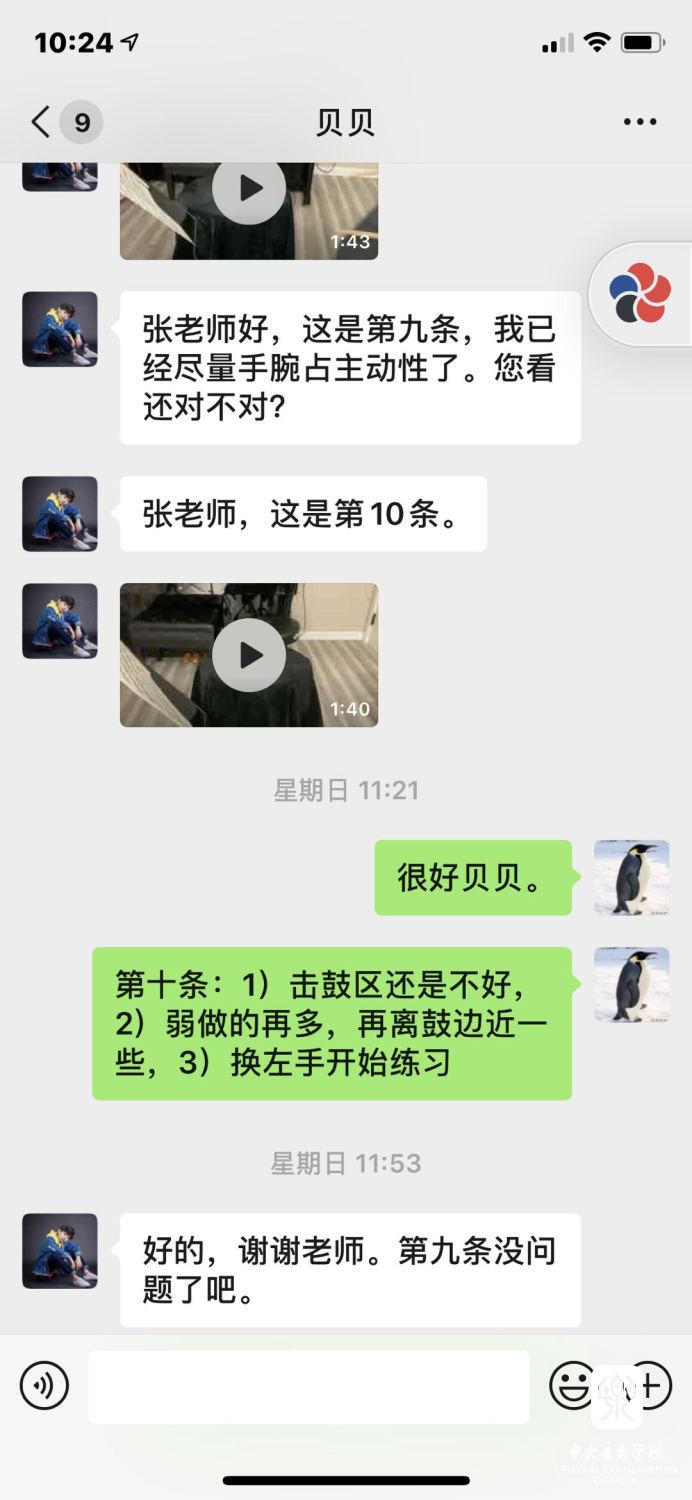
Task: Open the floating red-blue pinwheel button
Action: (640, 294)
